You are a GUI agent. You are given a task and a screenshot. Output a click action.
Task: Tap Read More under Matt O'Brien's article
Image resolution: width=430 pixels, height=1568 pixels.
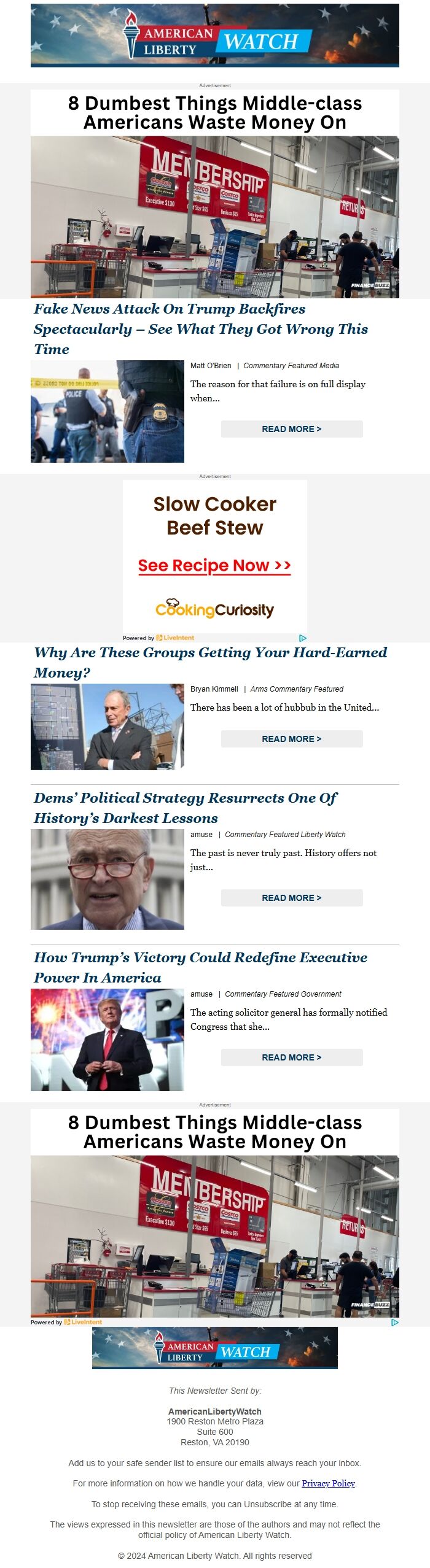tap(291, 429)
